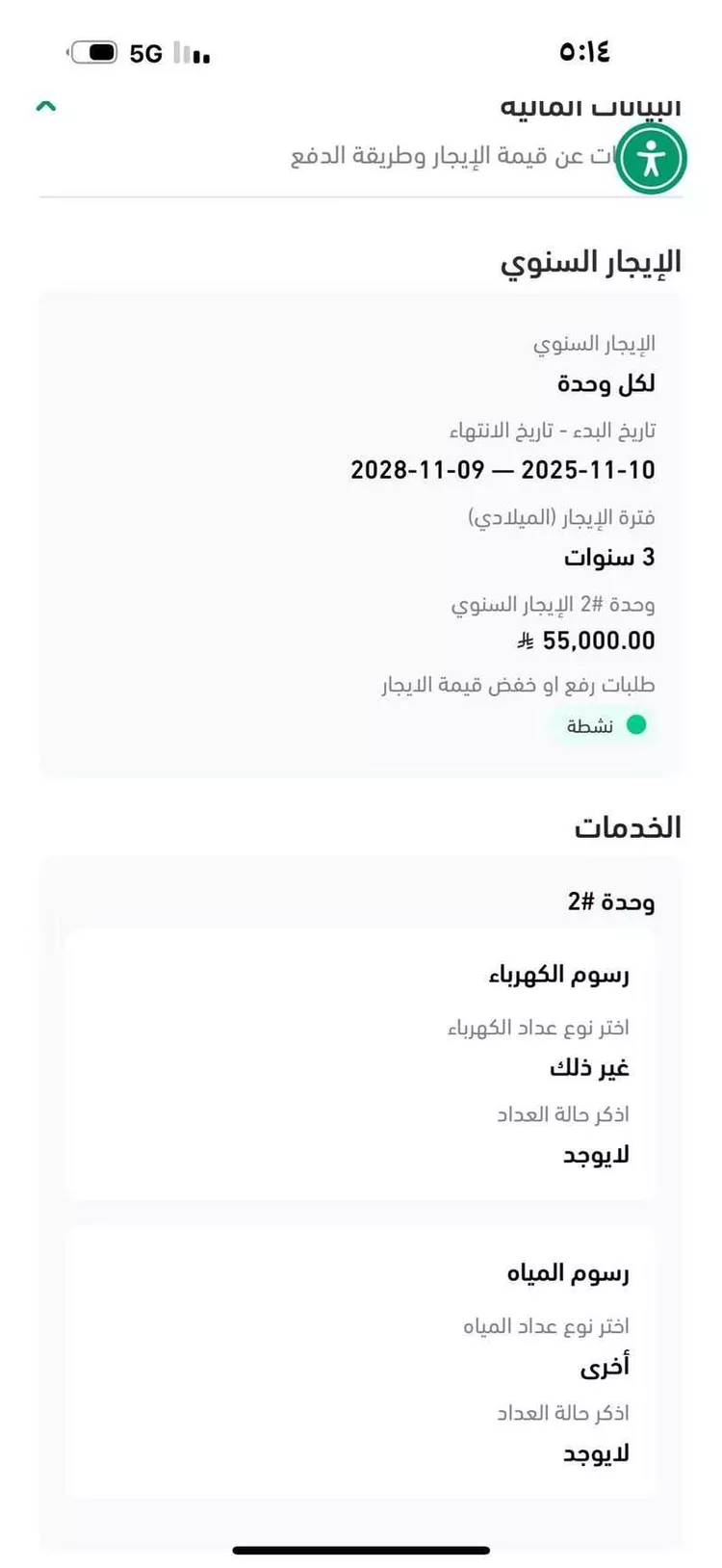The image size is (722, 1568).
Task: Tap the clock showing ٥:١٤
Action: [x=587, y=52]
